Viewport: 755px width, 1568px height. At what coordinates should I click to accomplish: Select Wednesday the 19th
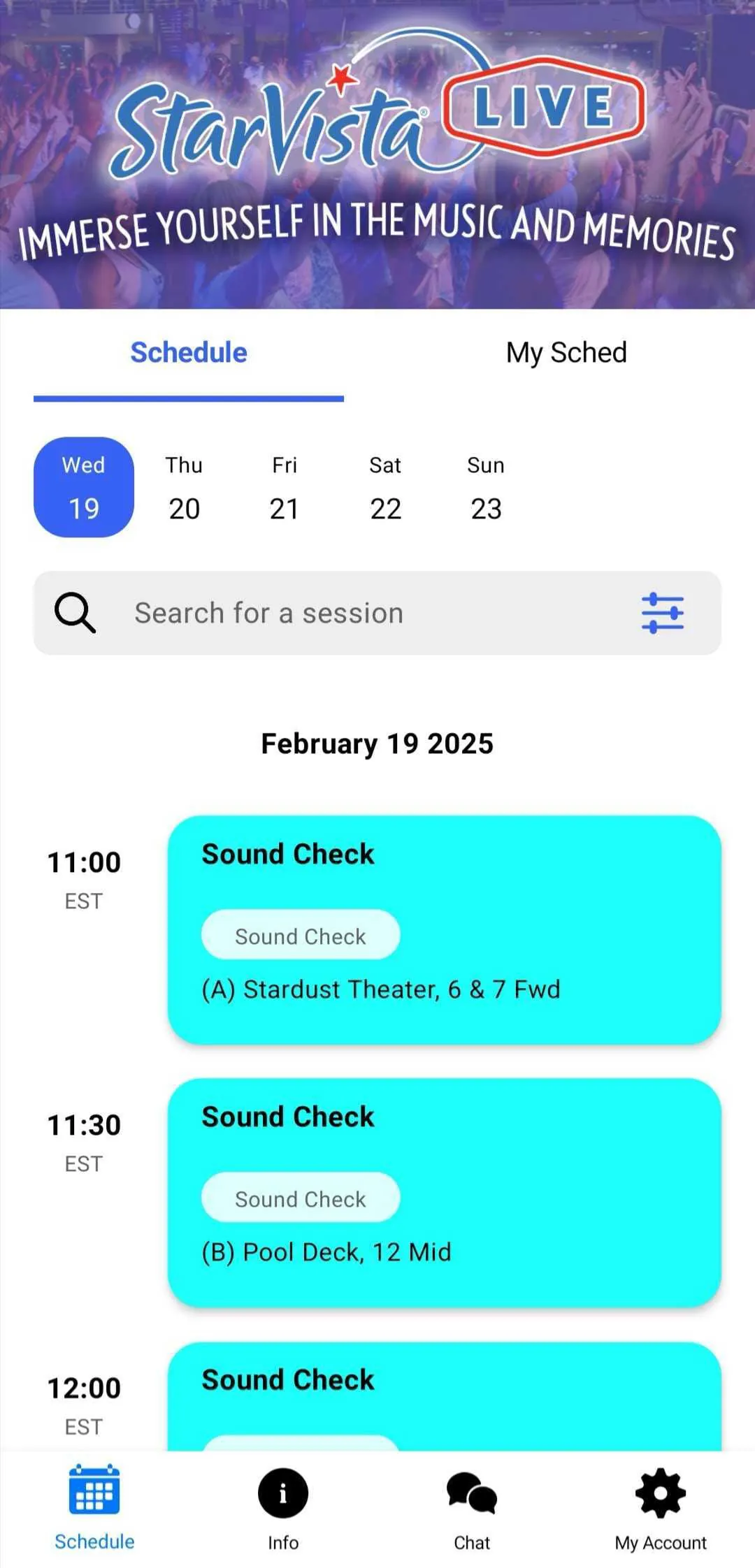tap(84, 487)
